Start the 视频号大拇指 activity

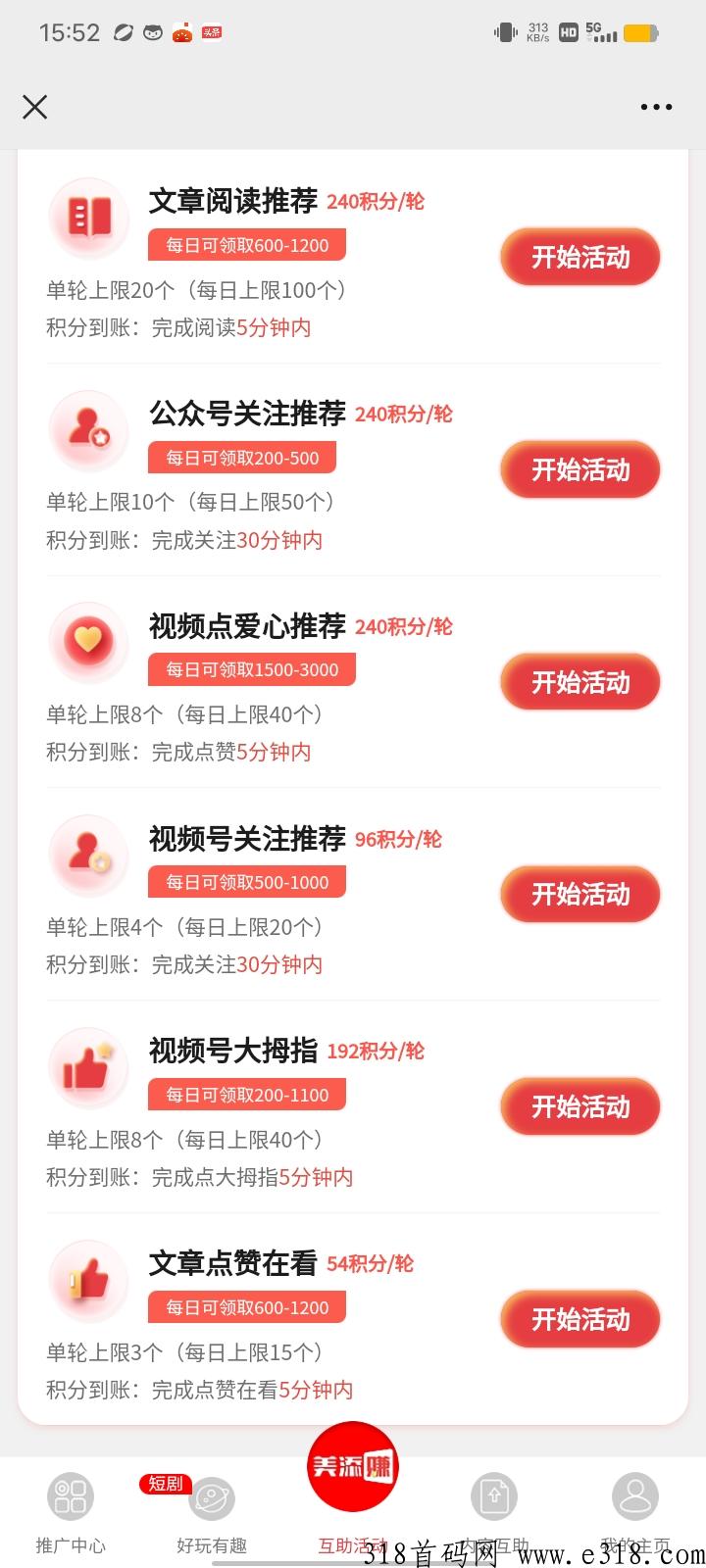(580, 1107)
